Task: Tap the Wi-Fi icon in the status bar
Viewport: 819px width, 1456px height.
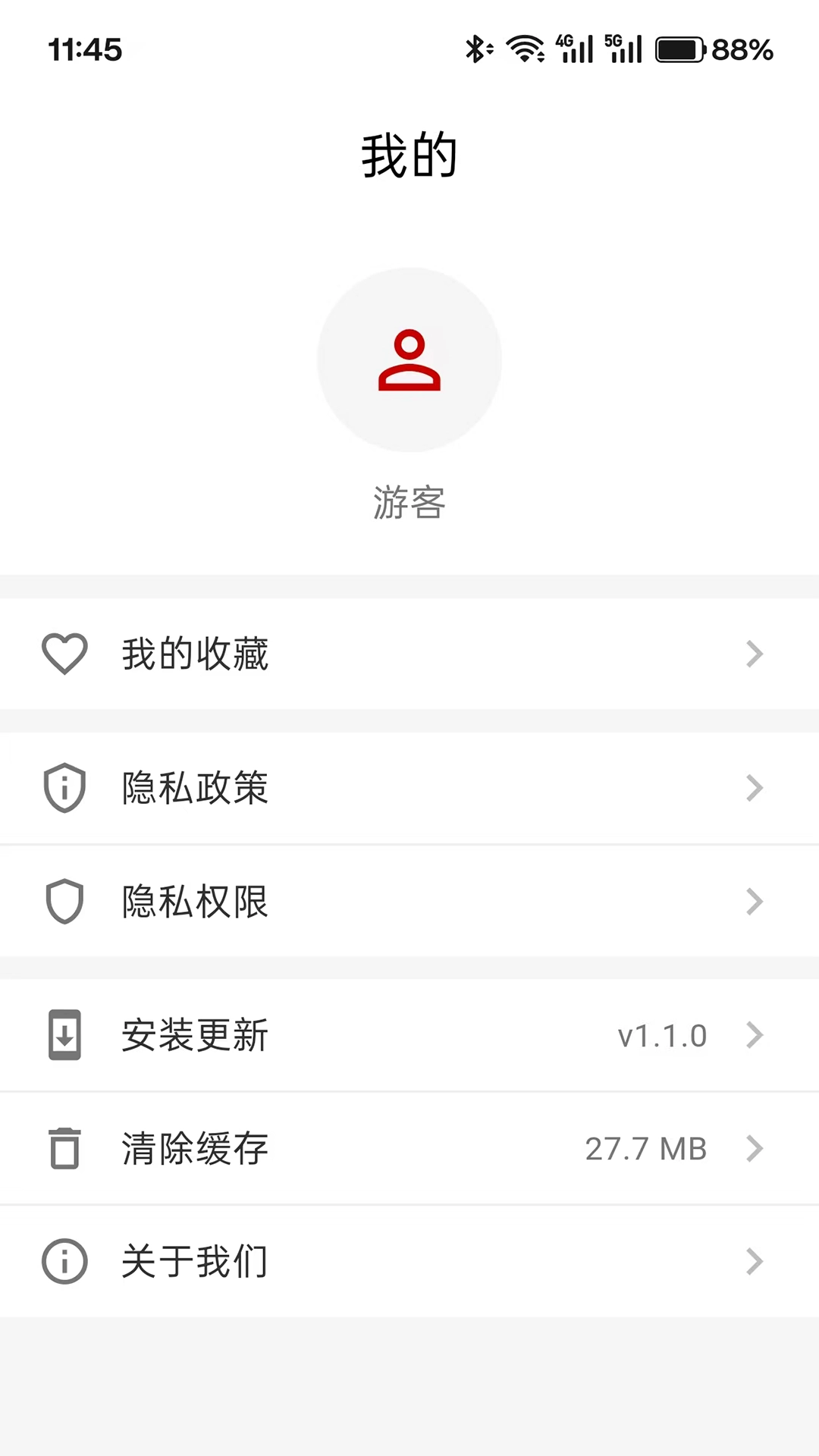Action: point(525,47)
